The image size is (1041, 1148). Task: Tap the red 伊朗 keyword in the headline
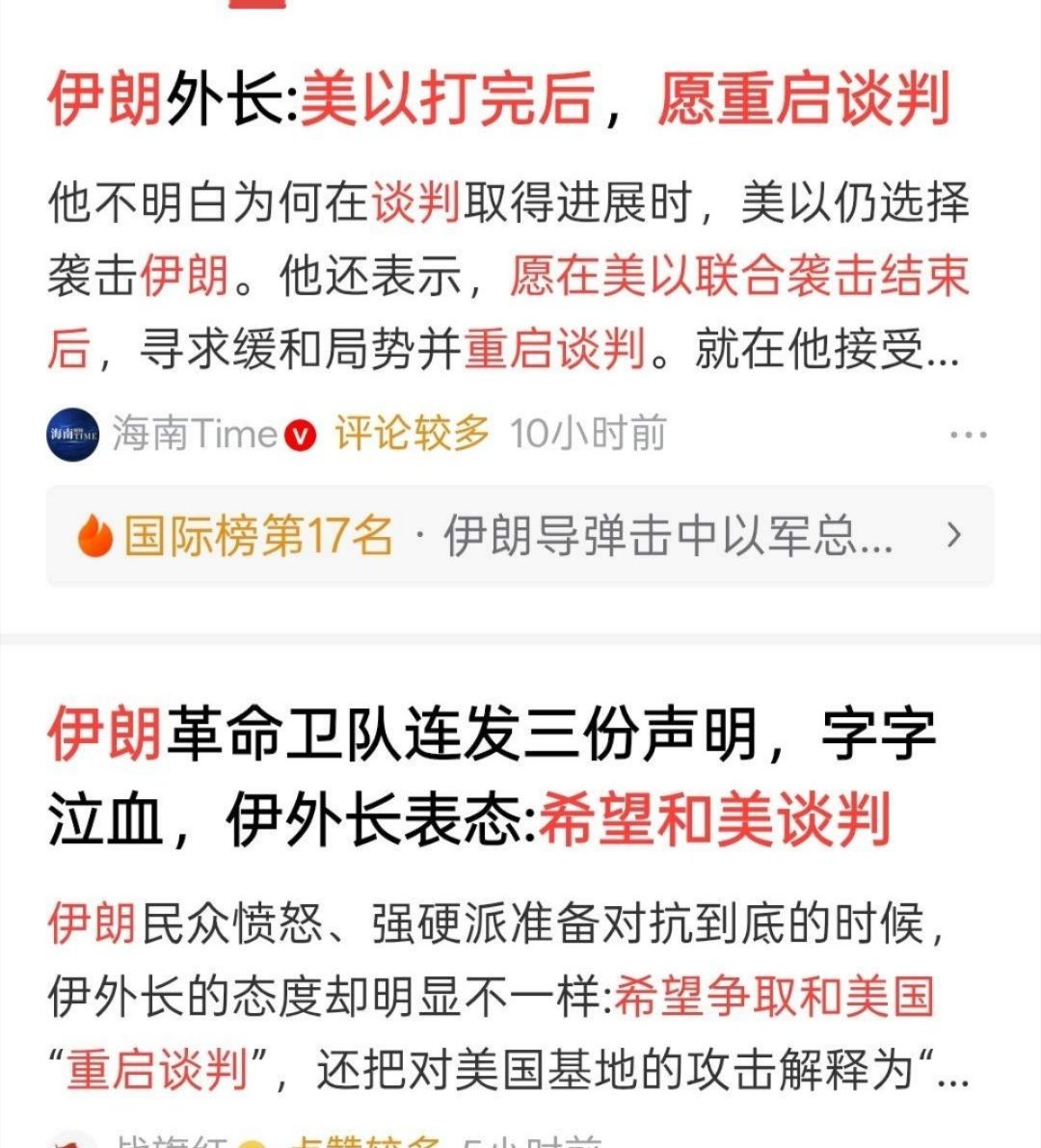pos(100,103)
